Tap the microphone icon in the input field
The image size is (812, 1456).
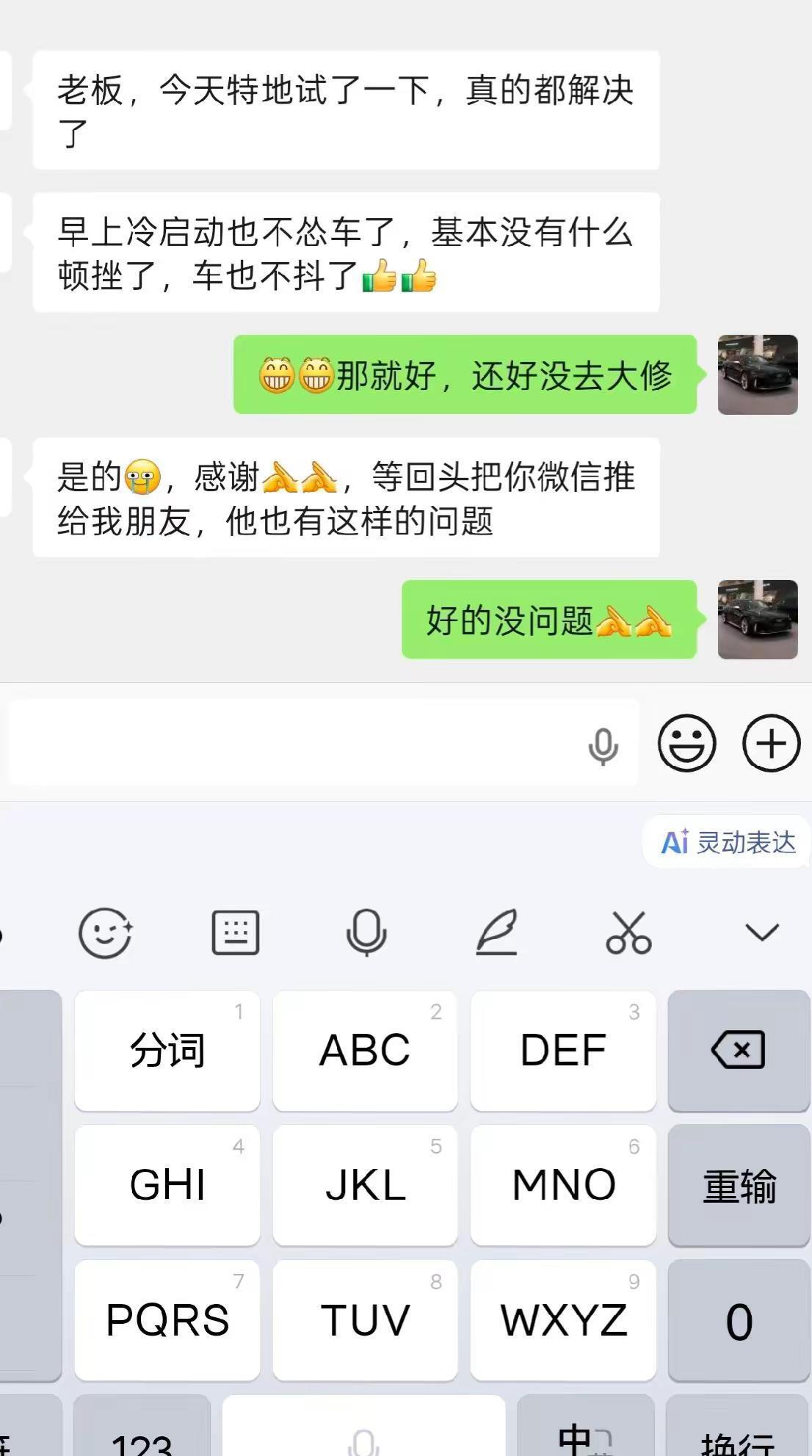tap(603, 746)
